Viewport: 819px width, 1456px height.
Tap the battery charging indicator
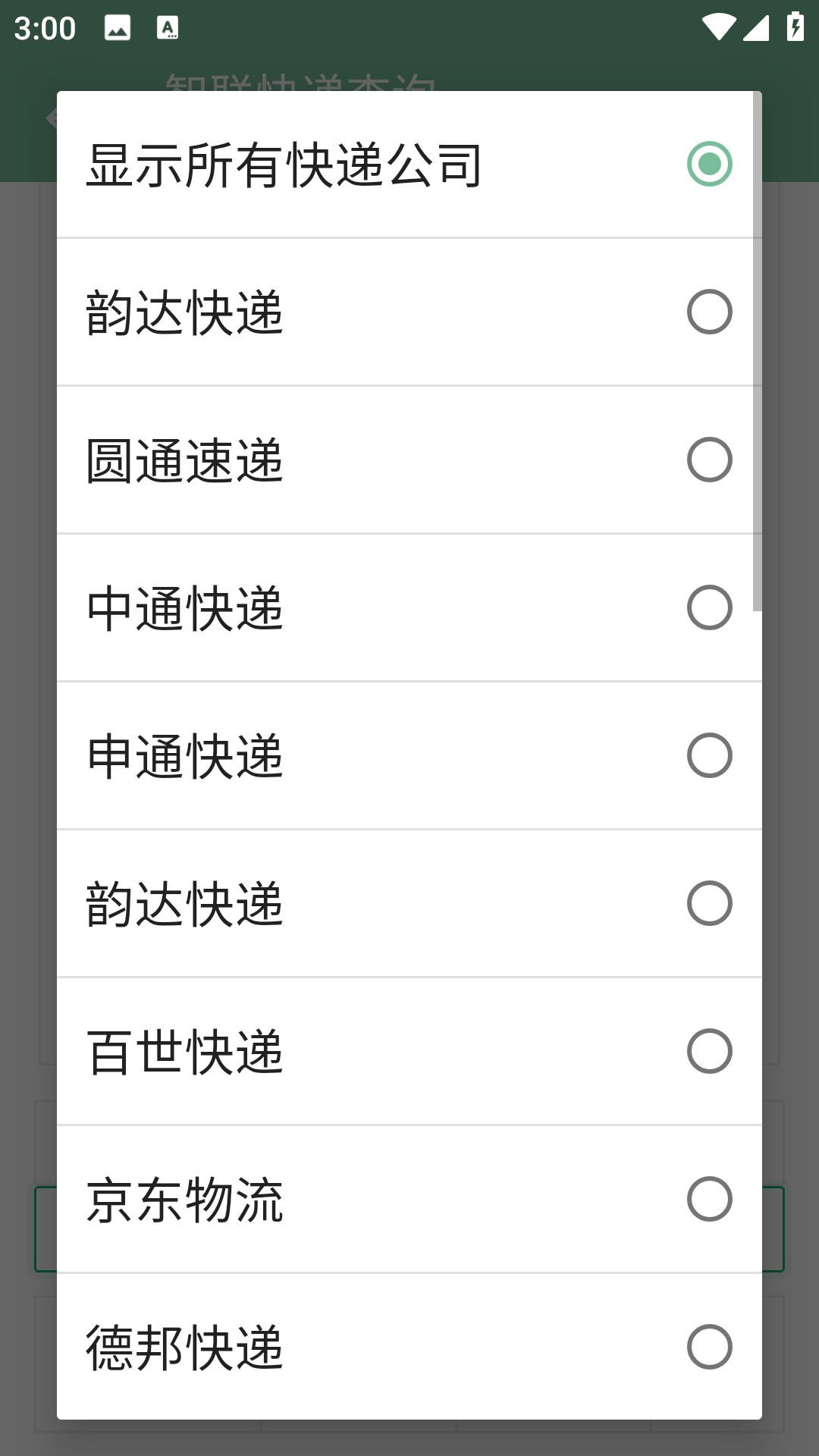794,25
